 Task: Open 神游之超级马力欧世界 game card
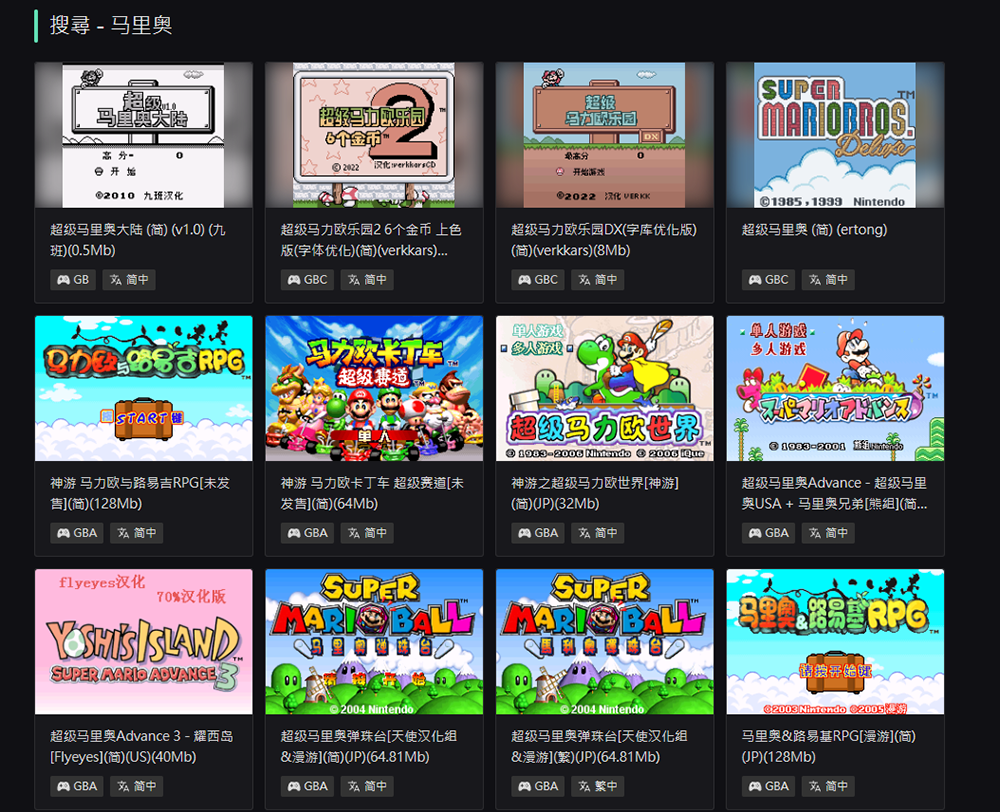click(604, 388)
